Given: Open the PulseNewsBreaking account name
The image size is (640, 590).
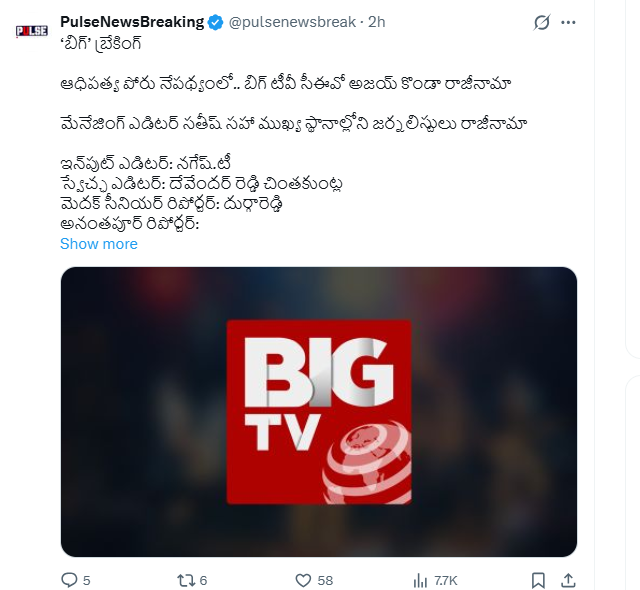Looking at the screenshot, I should point(132,22).
